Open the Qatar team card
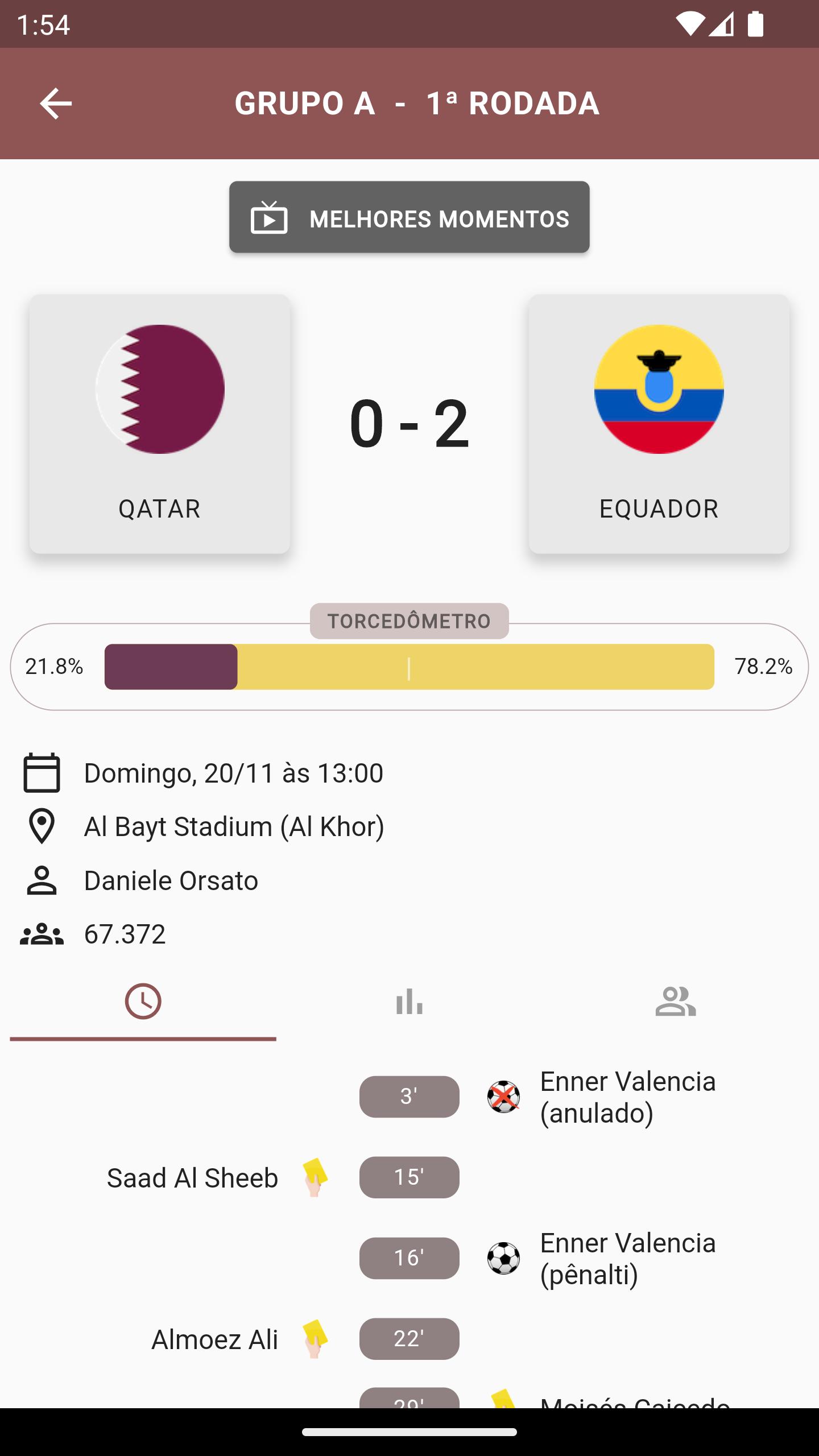 coord(160,424)
